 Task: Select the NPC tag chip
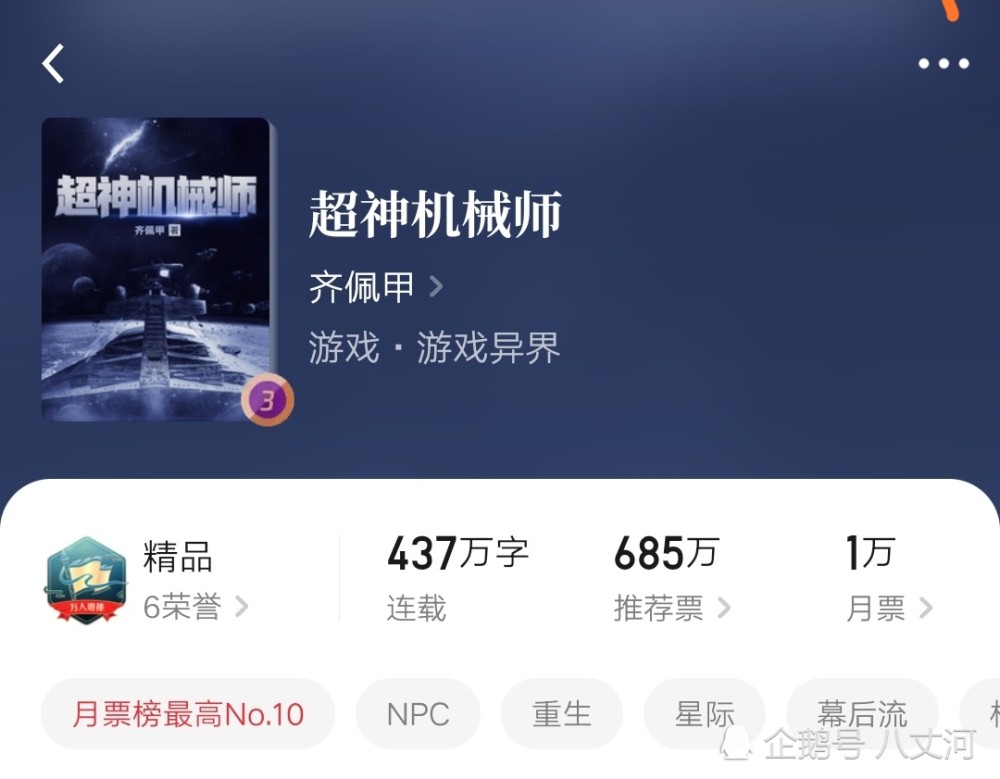(418, 714)
